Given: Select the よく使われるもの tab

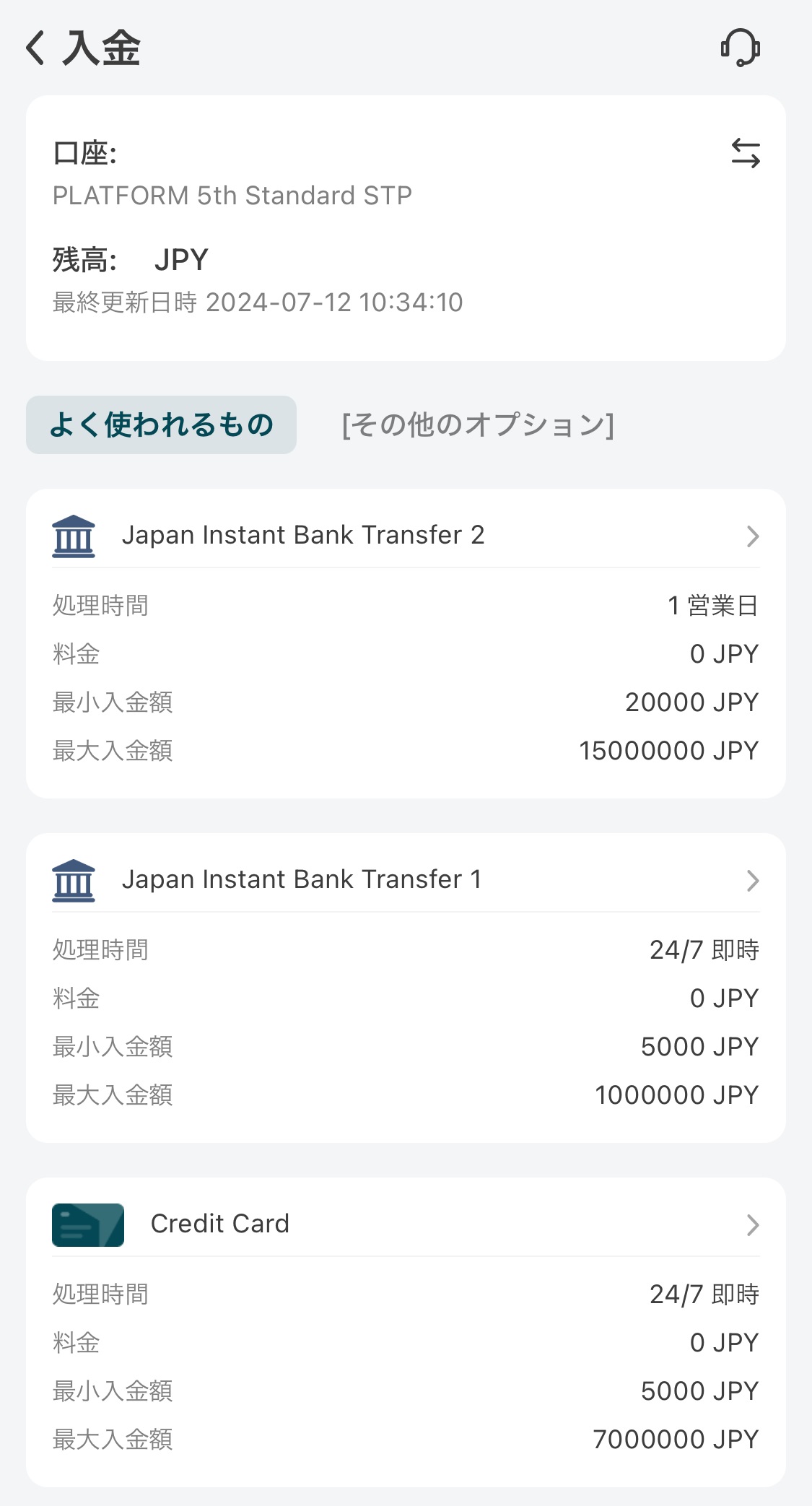Looking at the screenshot, I should click(161, 425).
